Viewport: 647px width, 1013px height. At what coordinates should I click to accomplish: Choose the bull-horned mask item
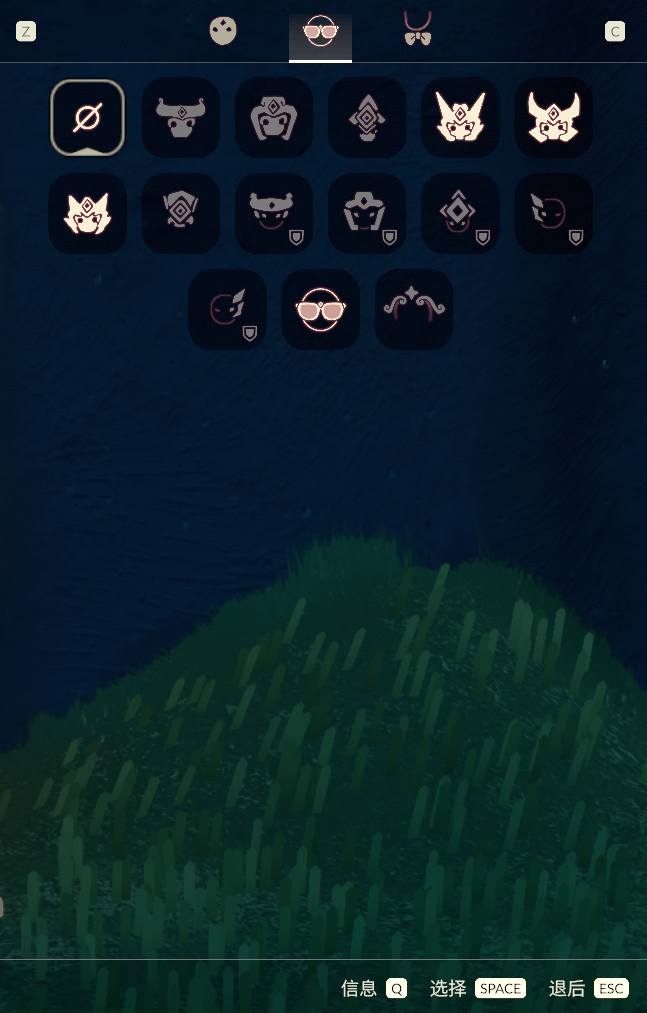[x=181, y=118]
